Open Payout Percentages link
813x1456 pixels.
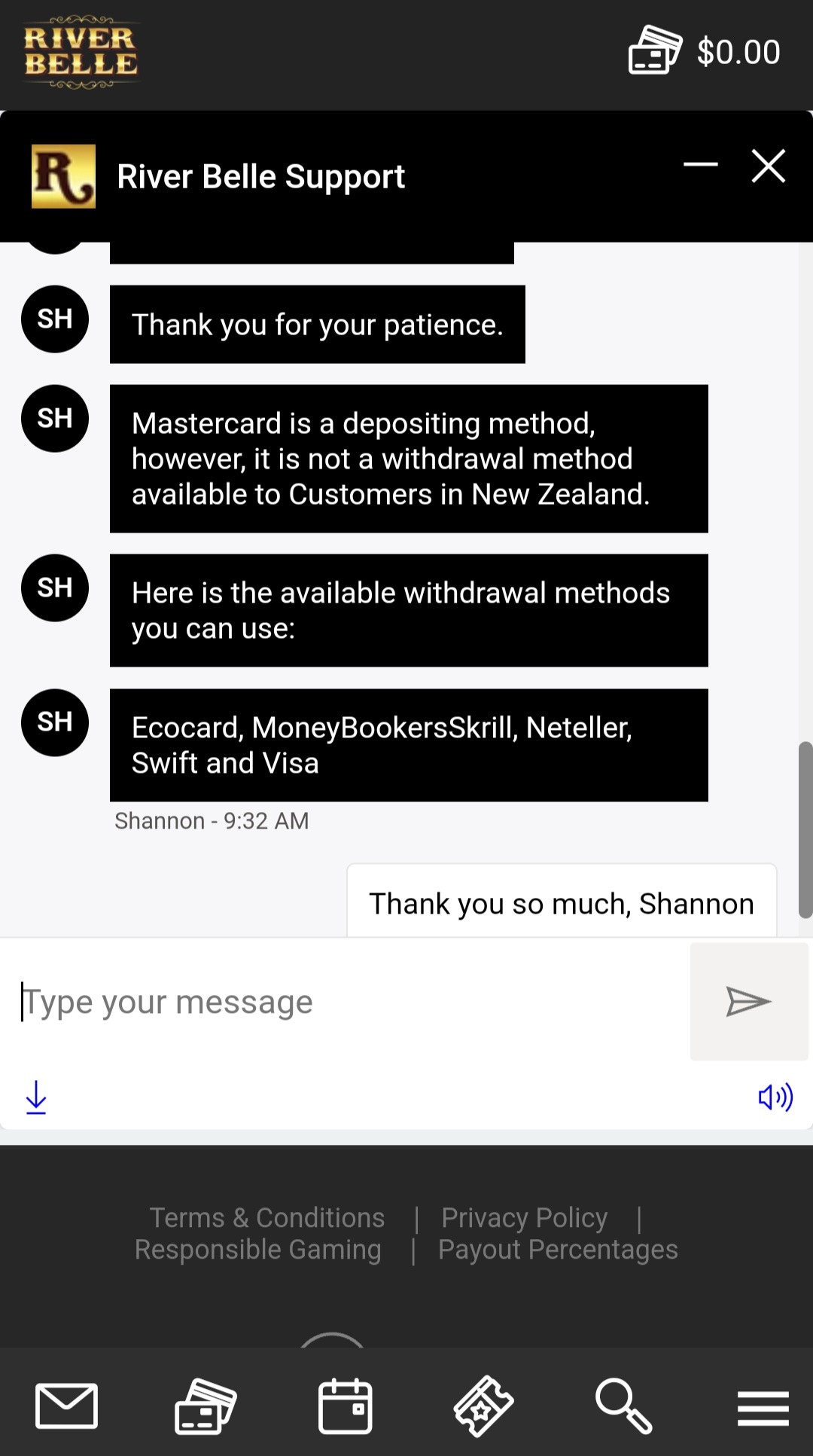point(557,1250)
